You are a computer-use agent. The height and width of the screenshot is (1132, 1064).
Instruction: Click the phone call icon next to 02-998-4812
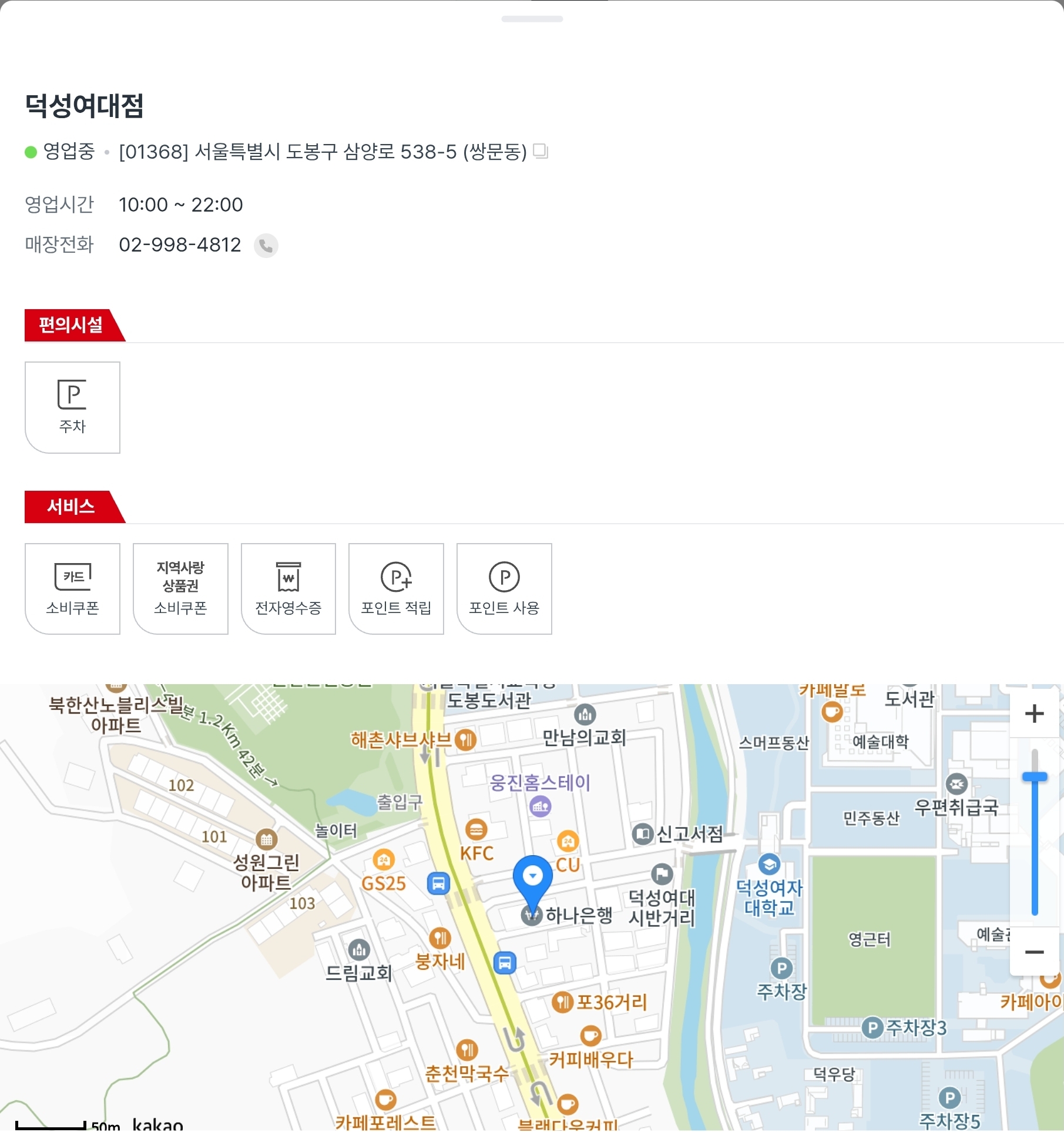coord(266,245)
